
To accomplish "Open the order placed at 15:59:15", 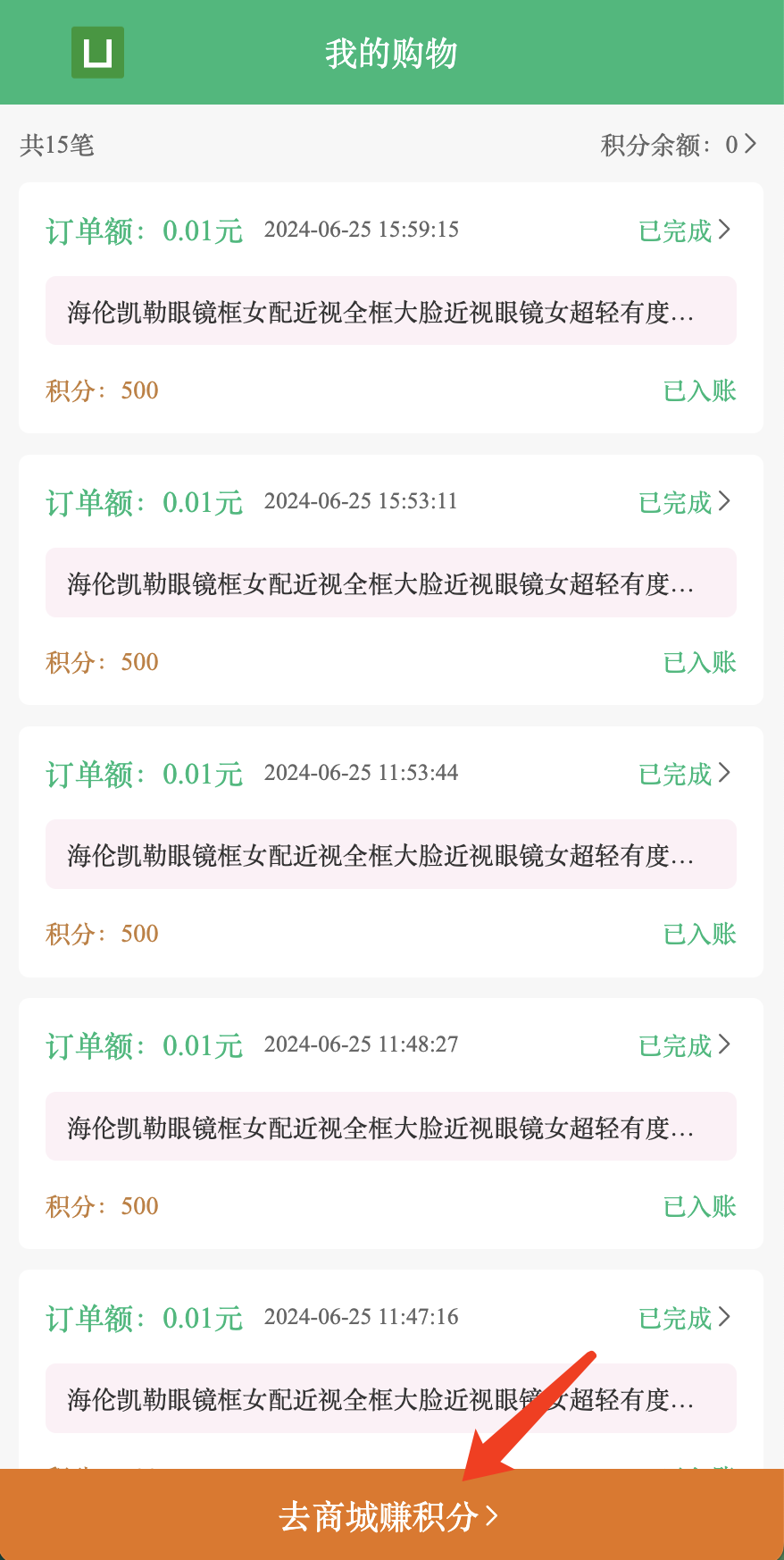I will click(684, 231).
